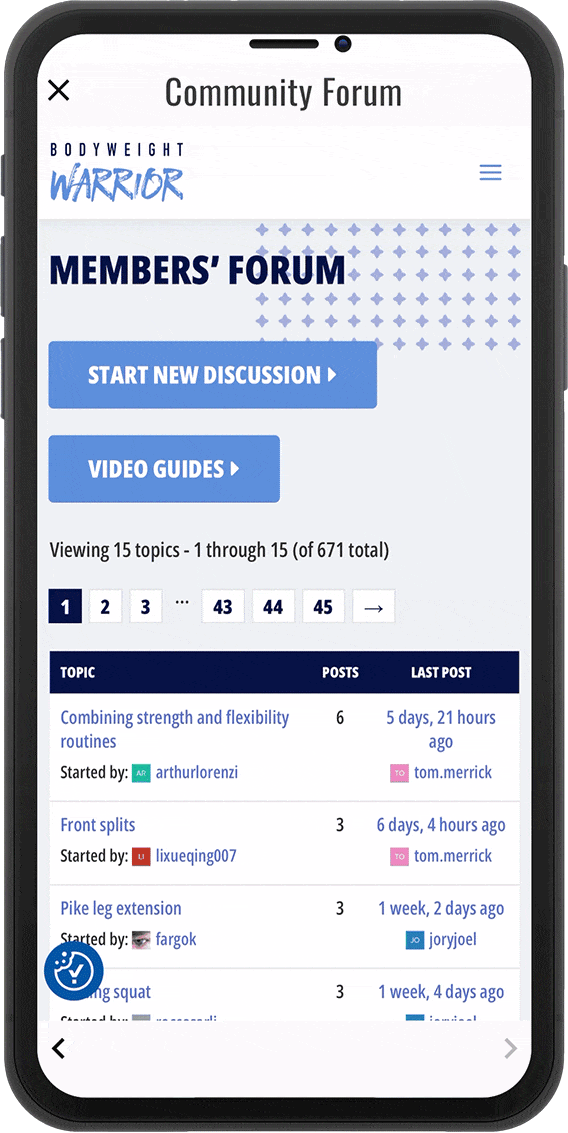Jump to page 44
Image resolution: width=568 pixels, height=1133 pixels.
point(273,606)
